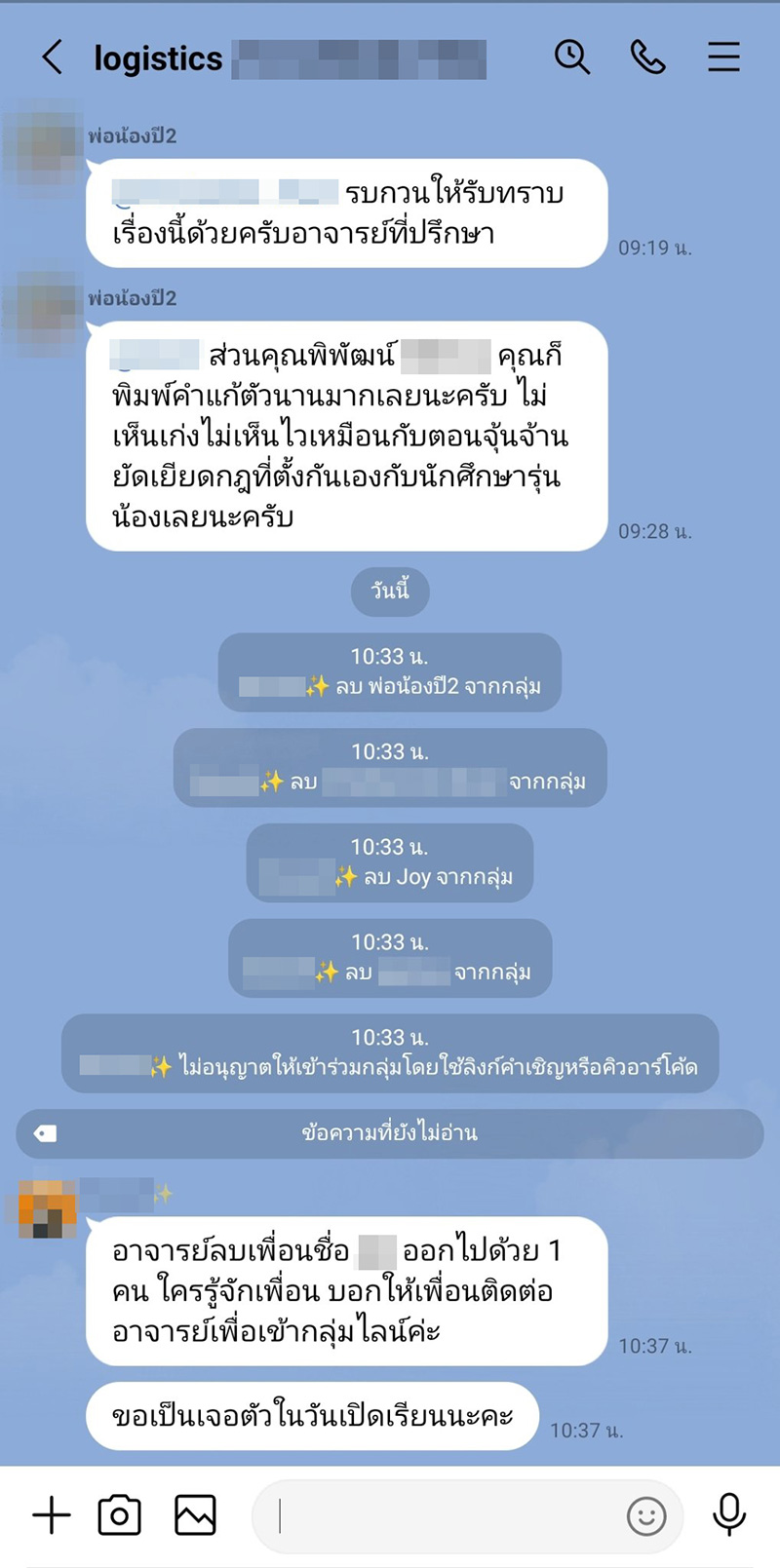Screen dimensions: 780x1568
Task: Open the camera to take a photo
Action: 119,1514
